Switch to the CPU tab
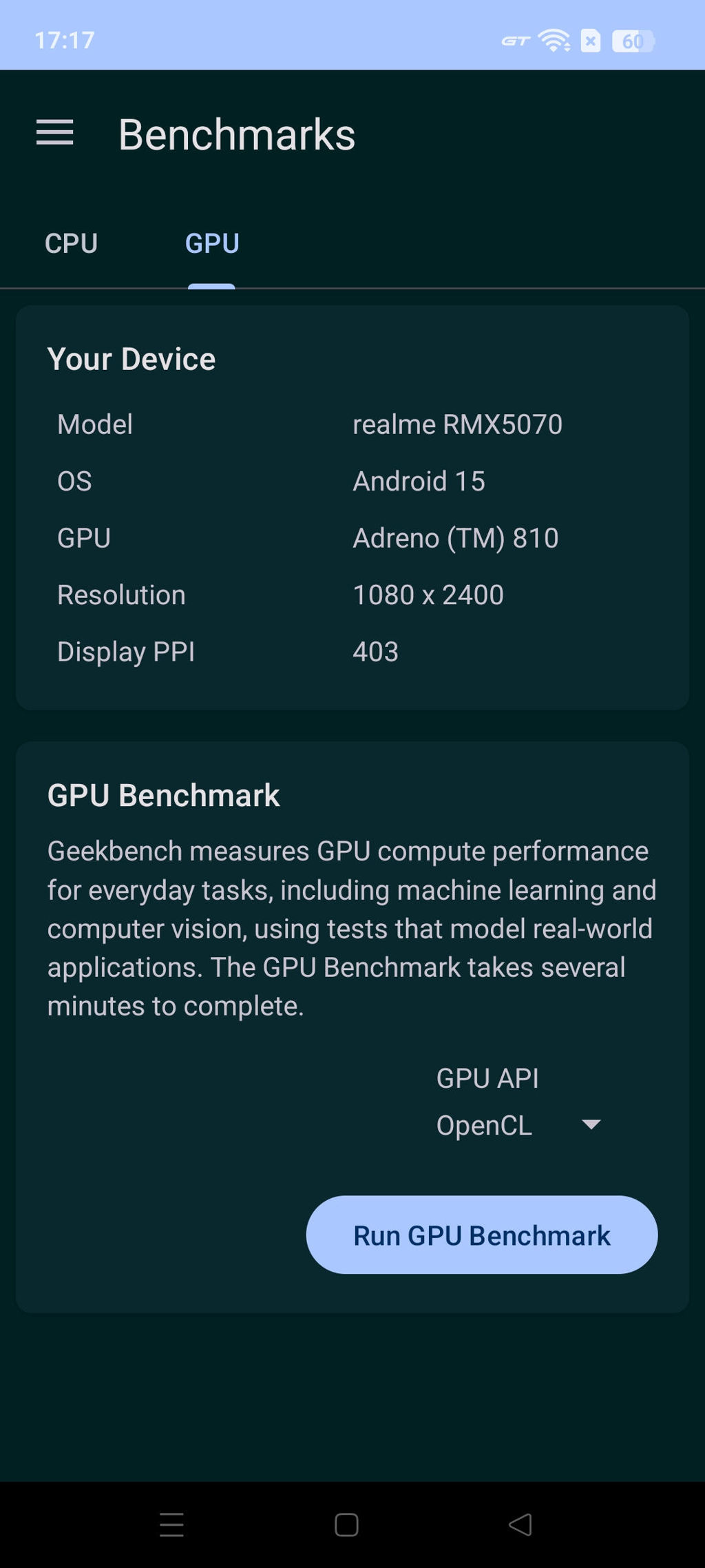Viewport: 705px width, 1568px height. (x=71, y=244)
